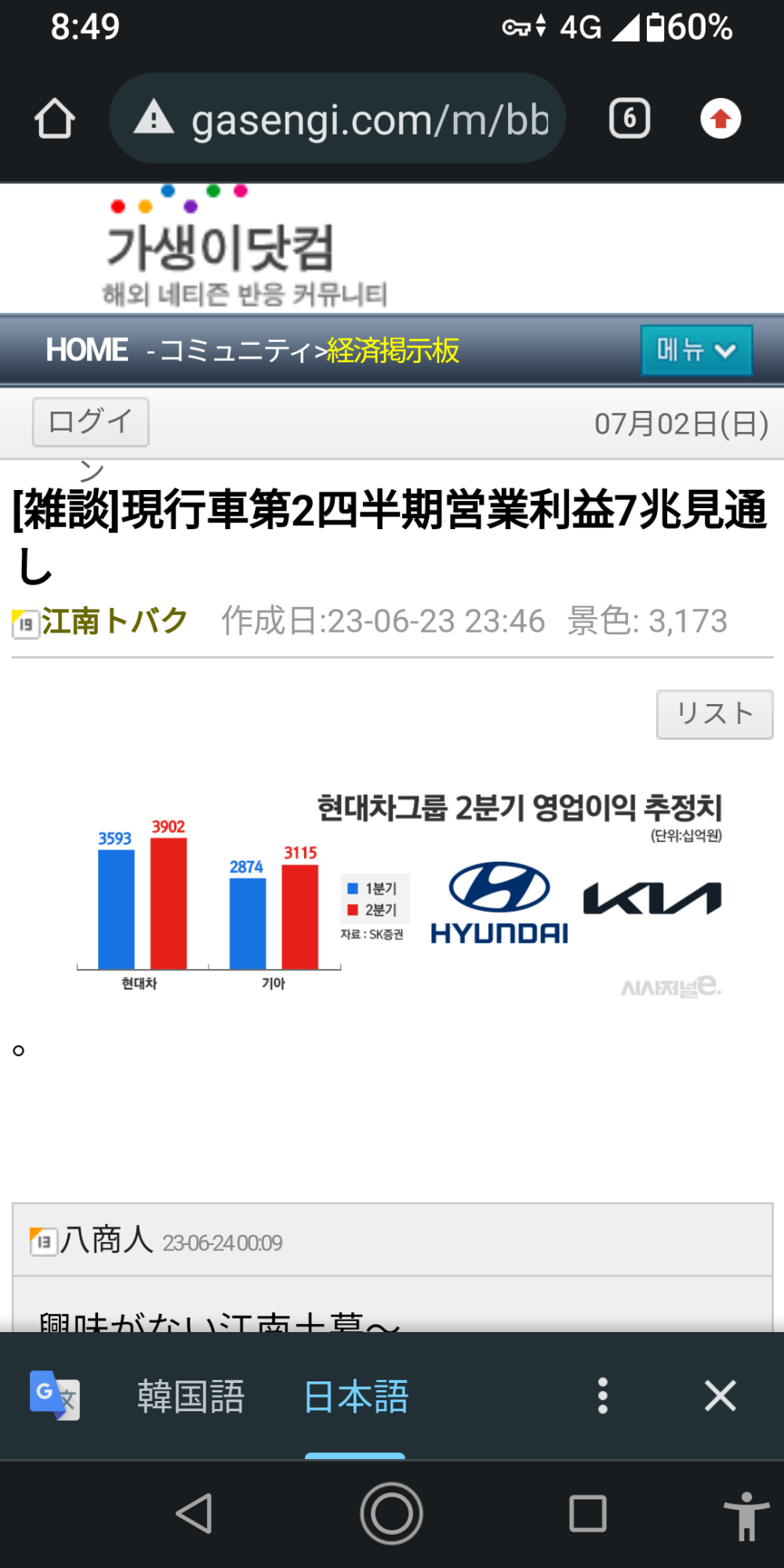This screenshot has width=784, height=1568.
Task: Open commenter 八商人's profile
Action: [107, 1240]
